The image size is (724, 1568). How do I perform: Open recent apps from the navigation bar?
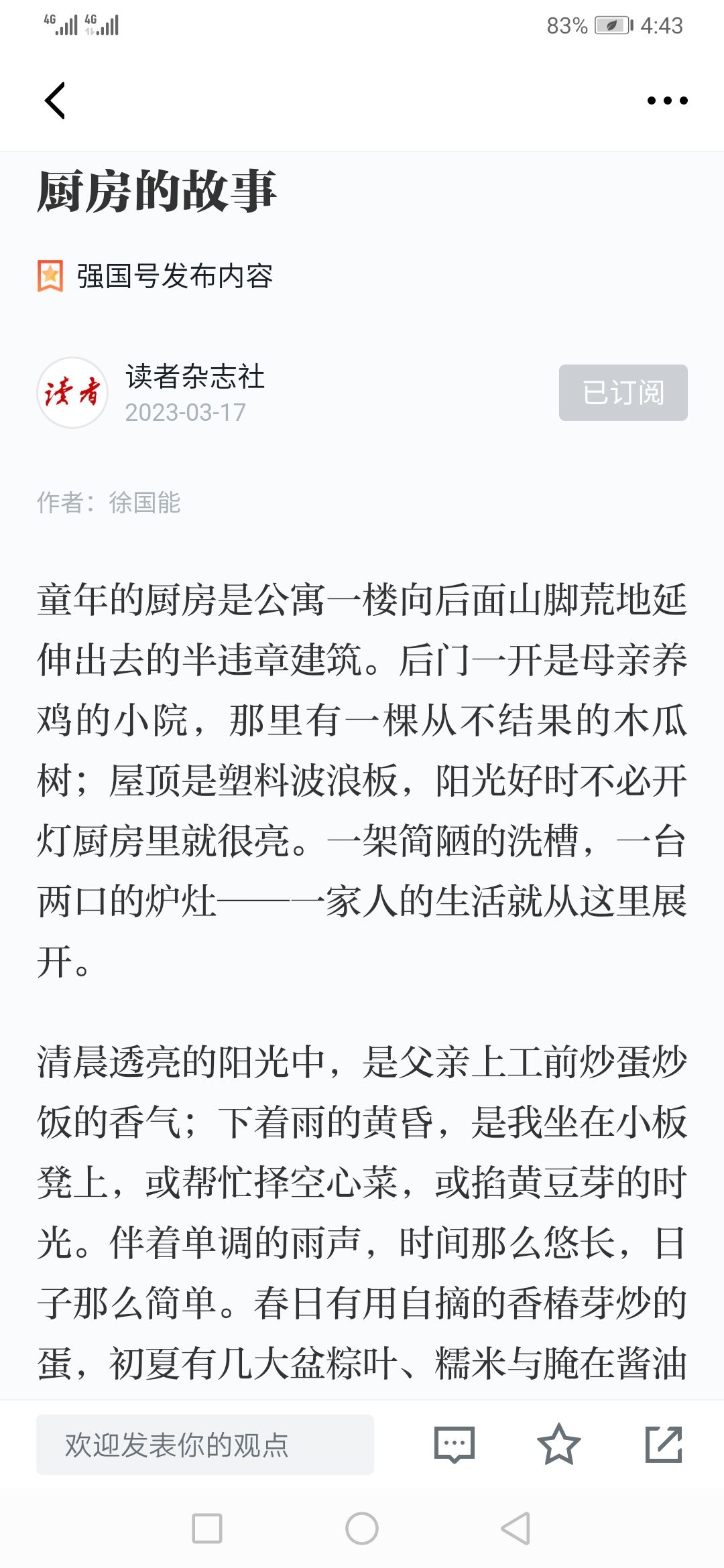point(207,1528)
